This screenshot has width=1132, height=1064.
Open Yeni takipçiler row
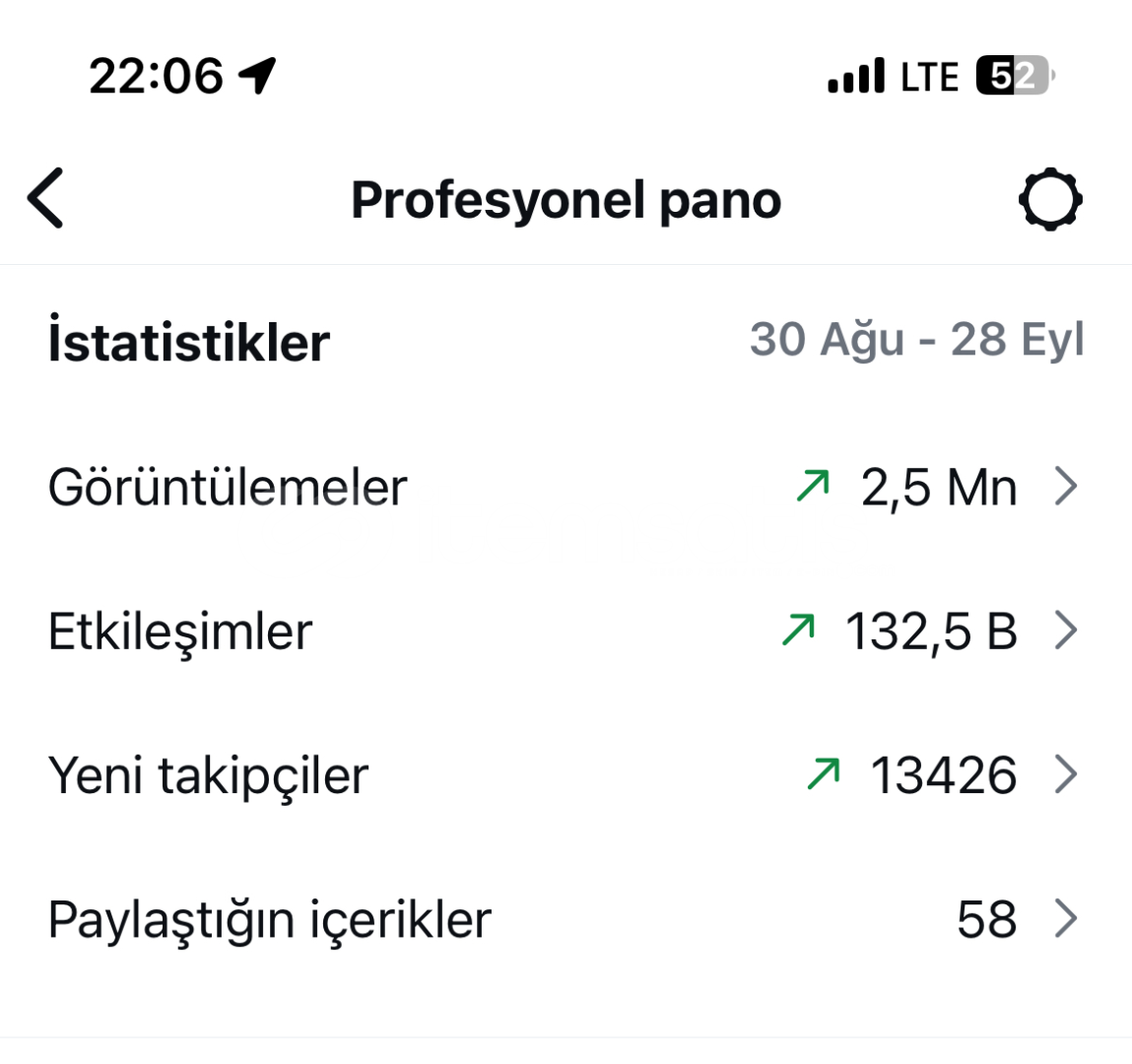click(564, 774)
